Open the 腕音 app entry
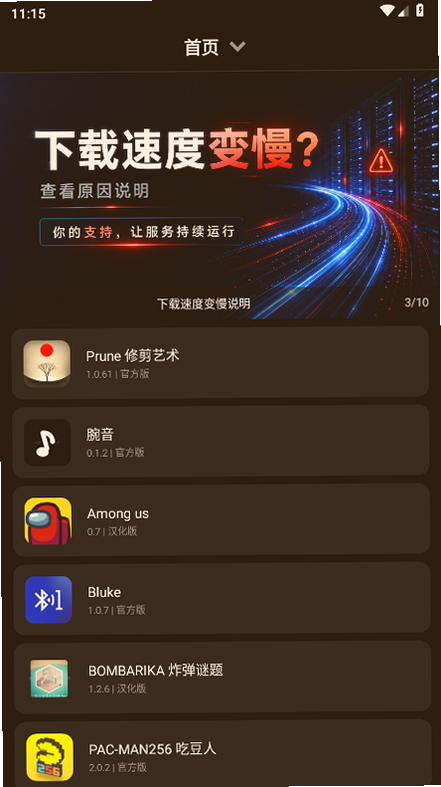The height and width of the screenshot is (787, 441). tap(221, 441)
